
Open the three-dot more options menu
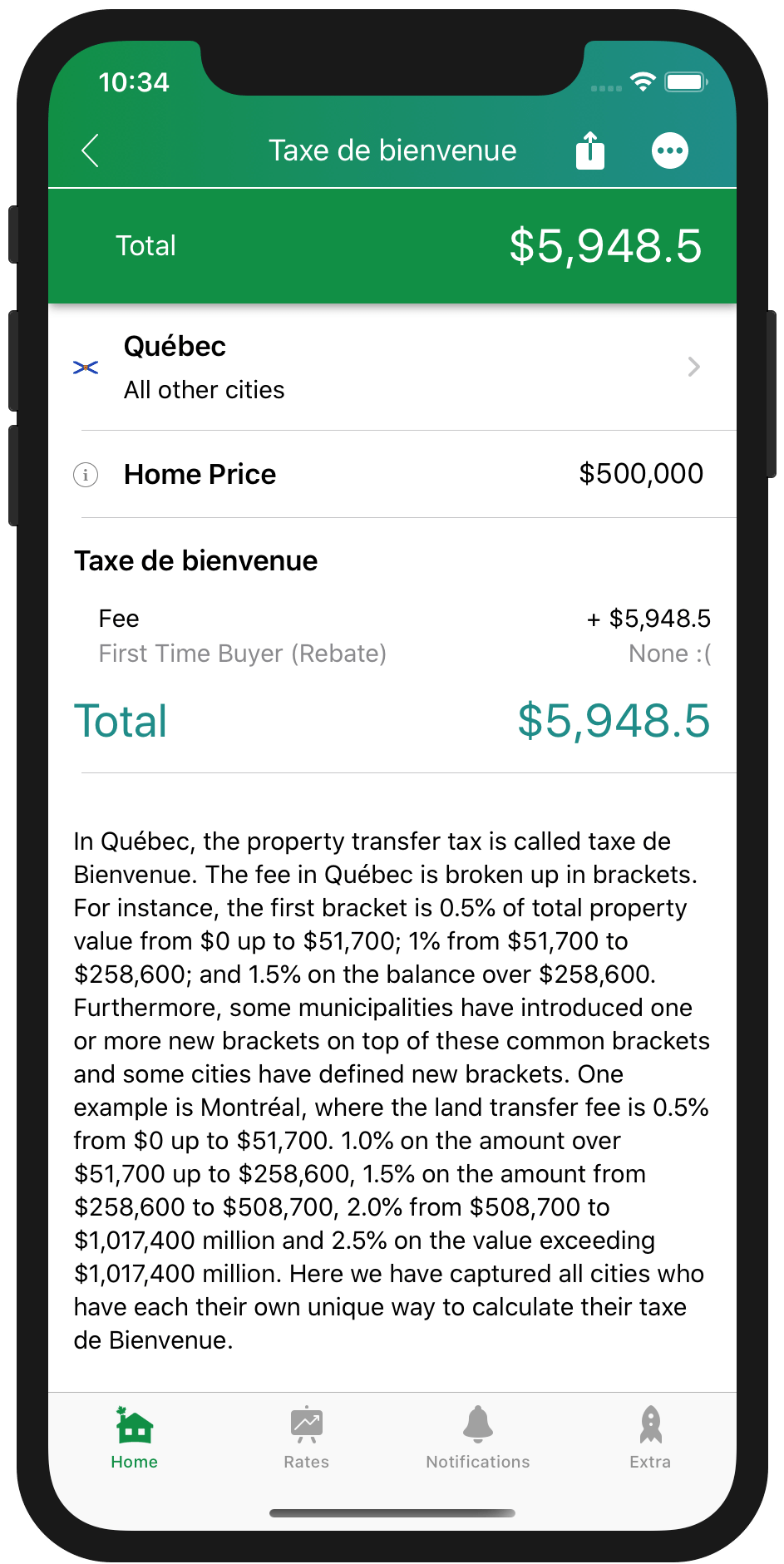tap(669, 150)
